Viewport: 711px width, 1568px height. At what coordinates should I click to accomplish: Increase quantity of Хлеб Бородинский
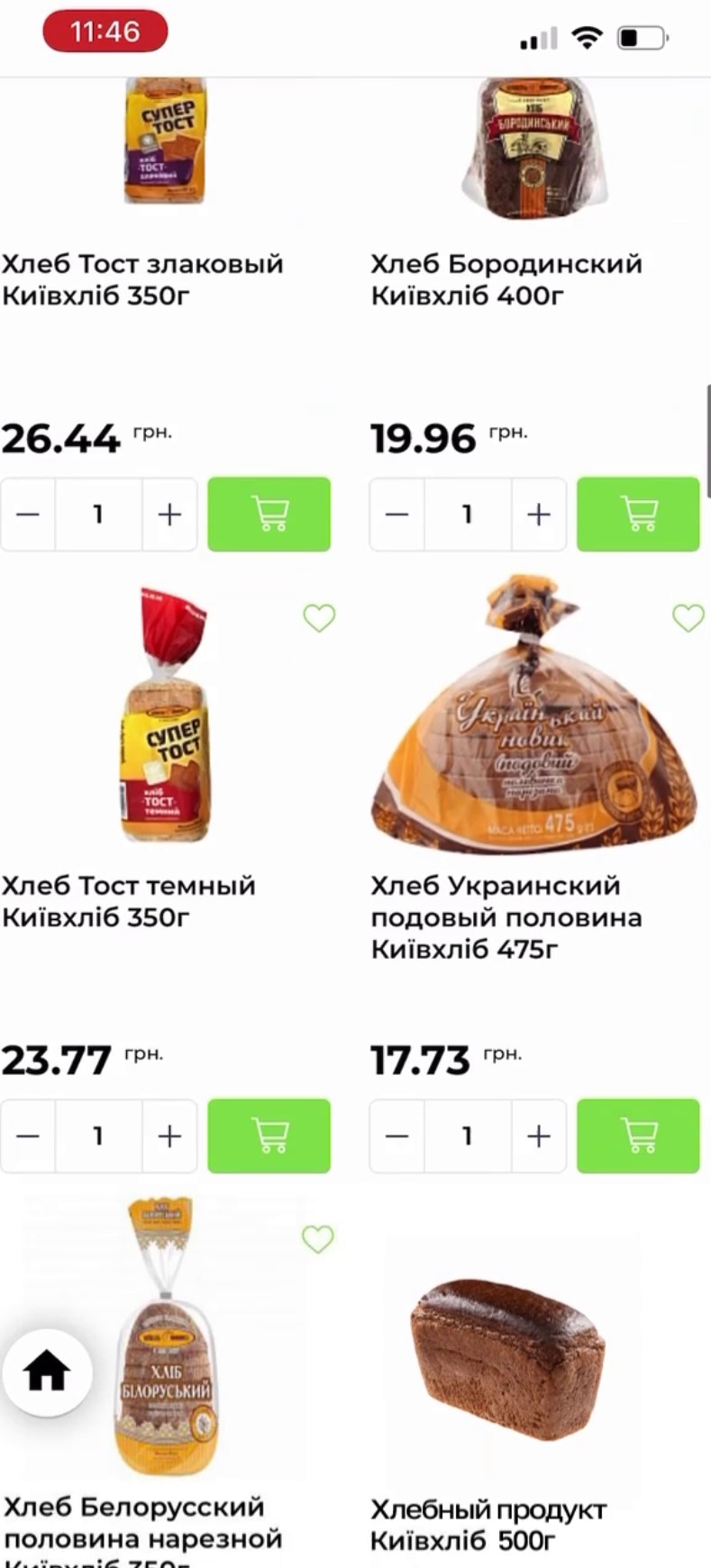[539, 514]
